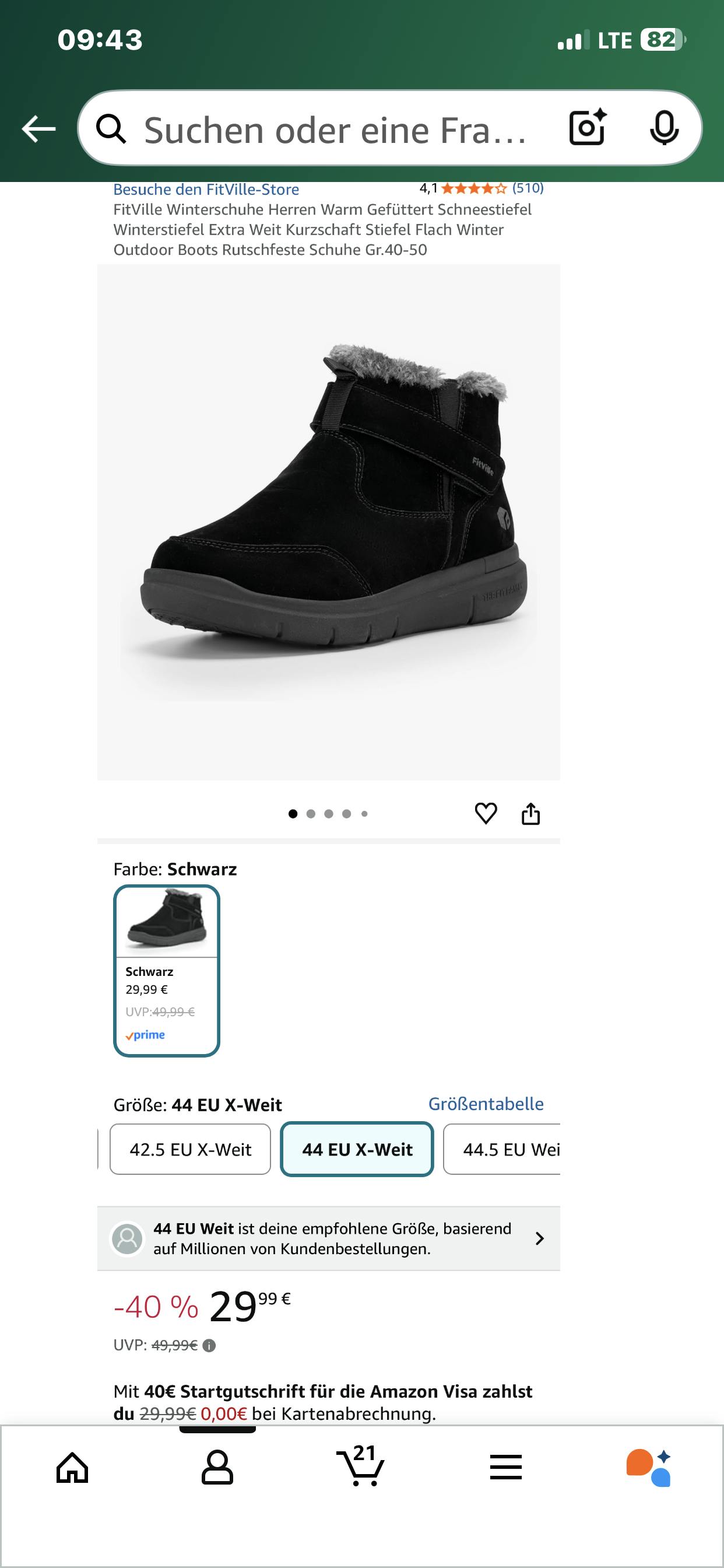
Task: Open the Größentabelle size chart
Action: pos(486,1104)
